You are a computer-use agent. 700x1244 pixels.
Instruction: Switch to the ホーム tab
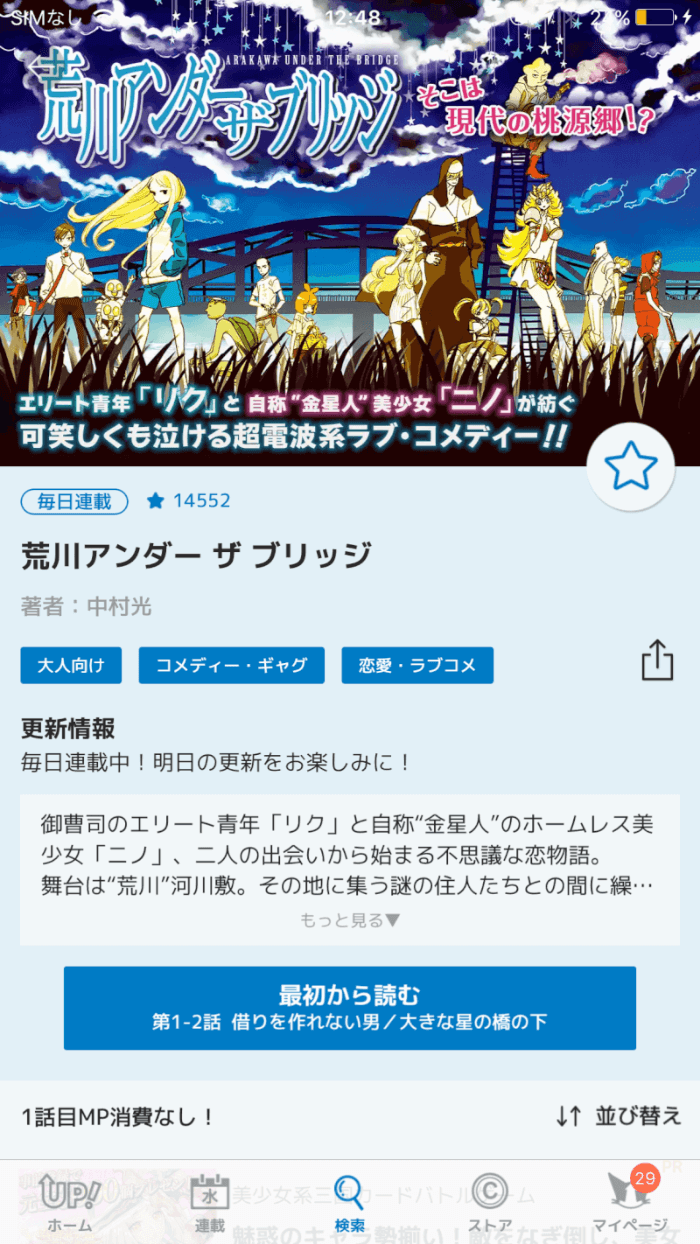(x=70, y=1203)
